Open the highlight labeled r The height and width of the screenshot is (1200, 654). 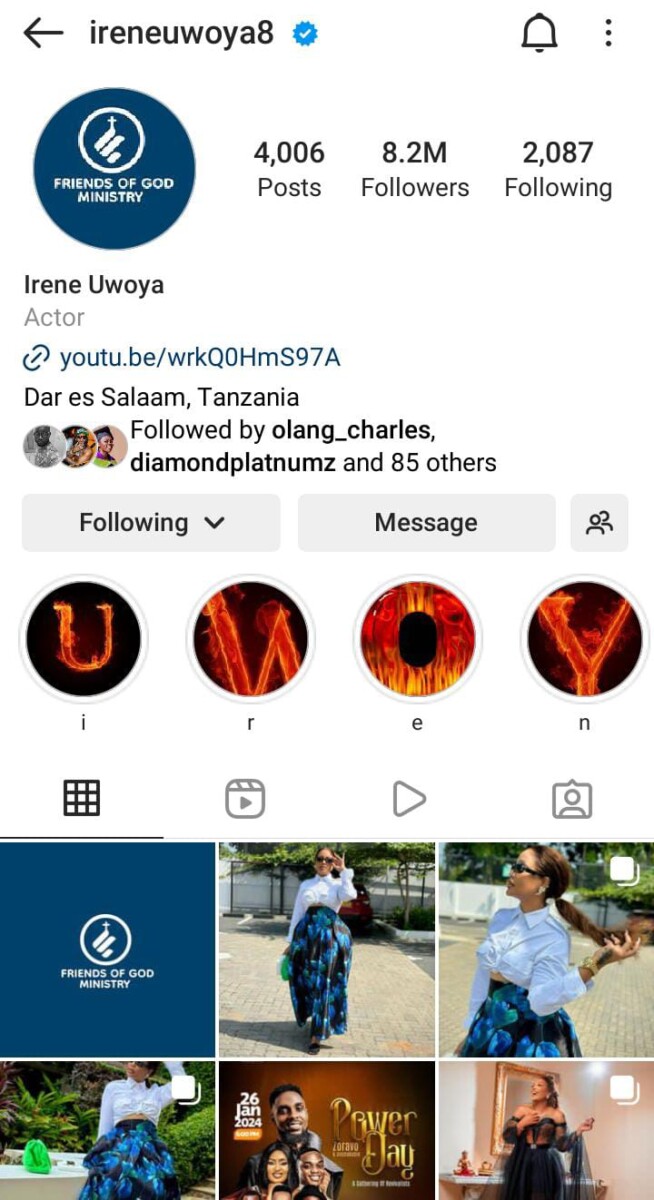point(250,639)
